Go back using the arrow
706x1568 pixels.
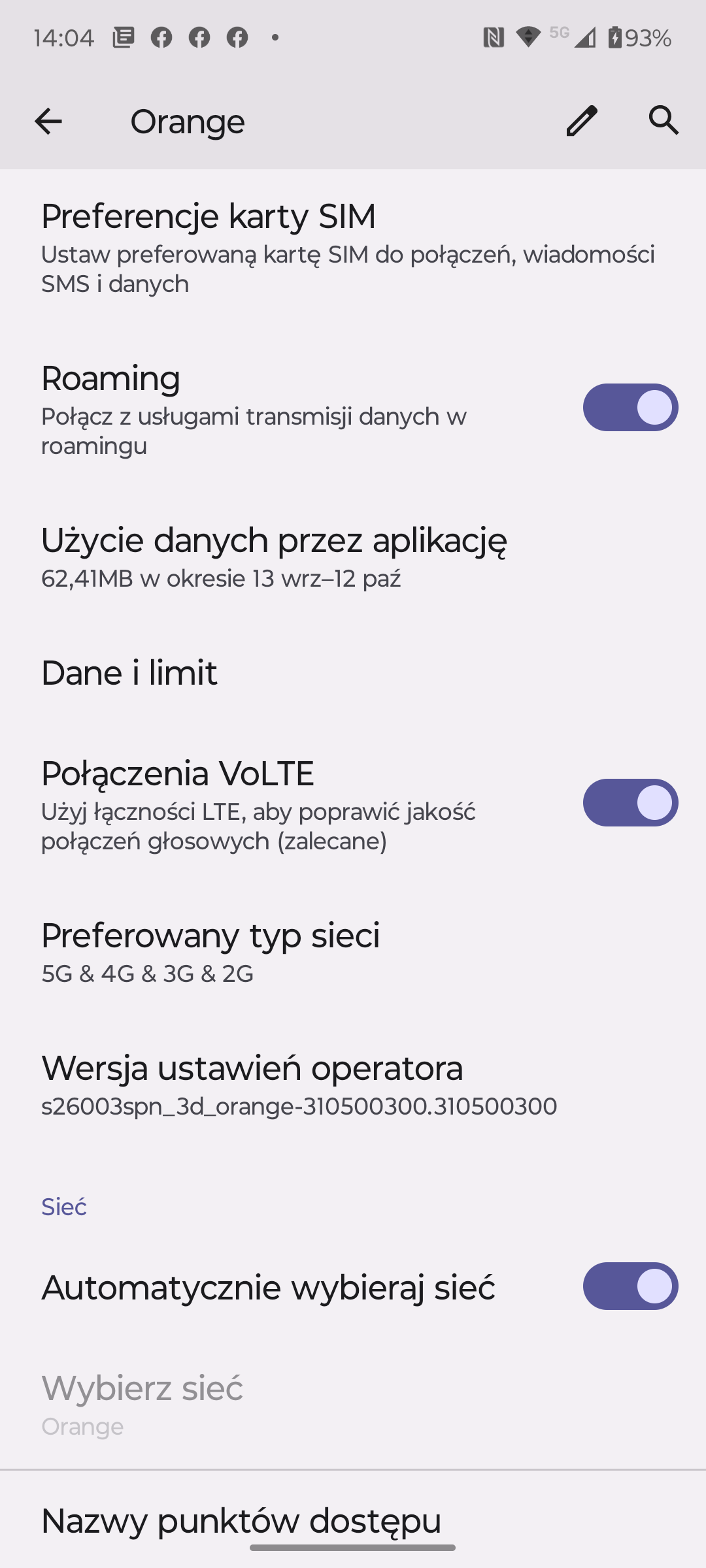[x=48, y=122]
